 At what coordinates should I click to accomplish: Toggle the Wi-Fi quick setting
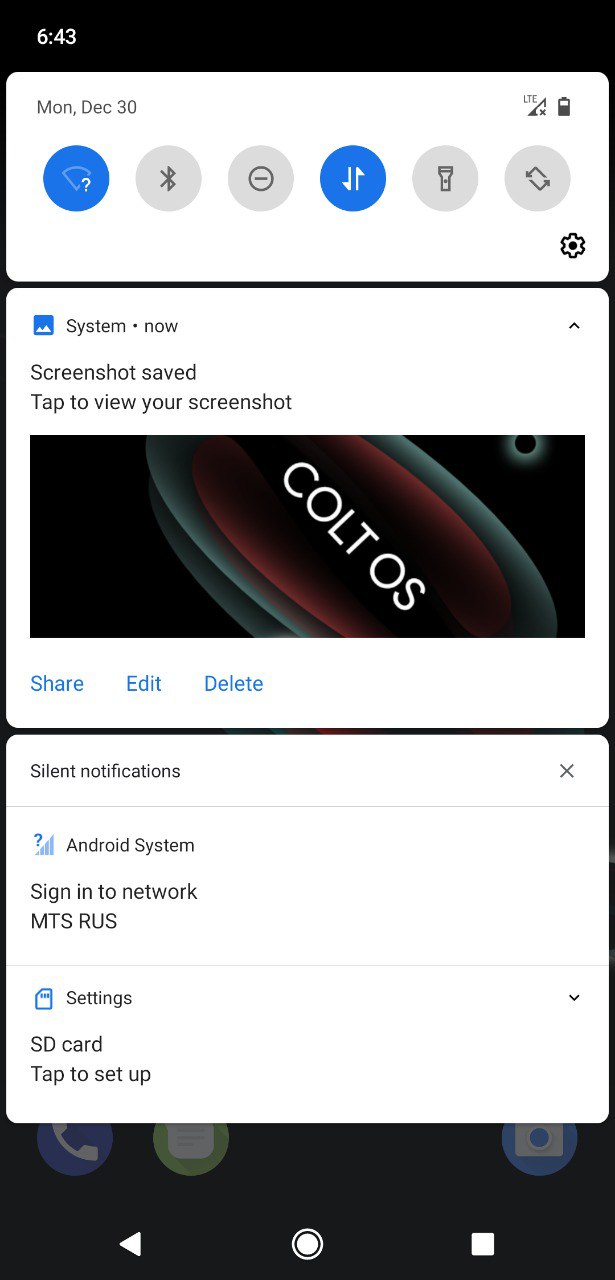[x=76, y=179]
